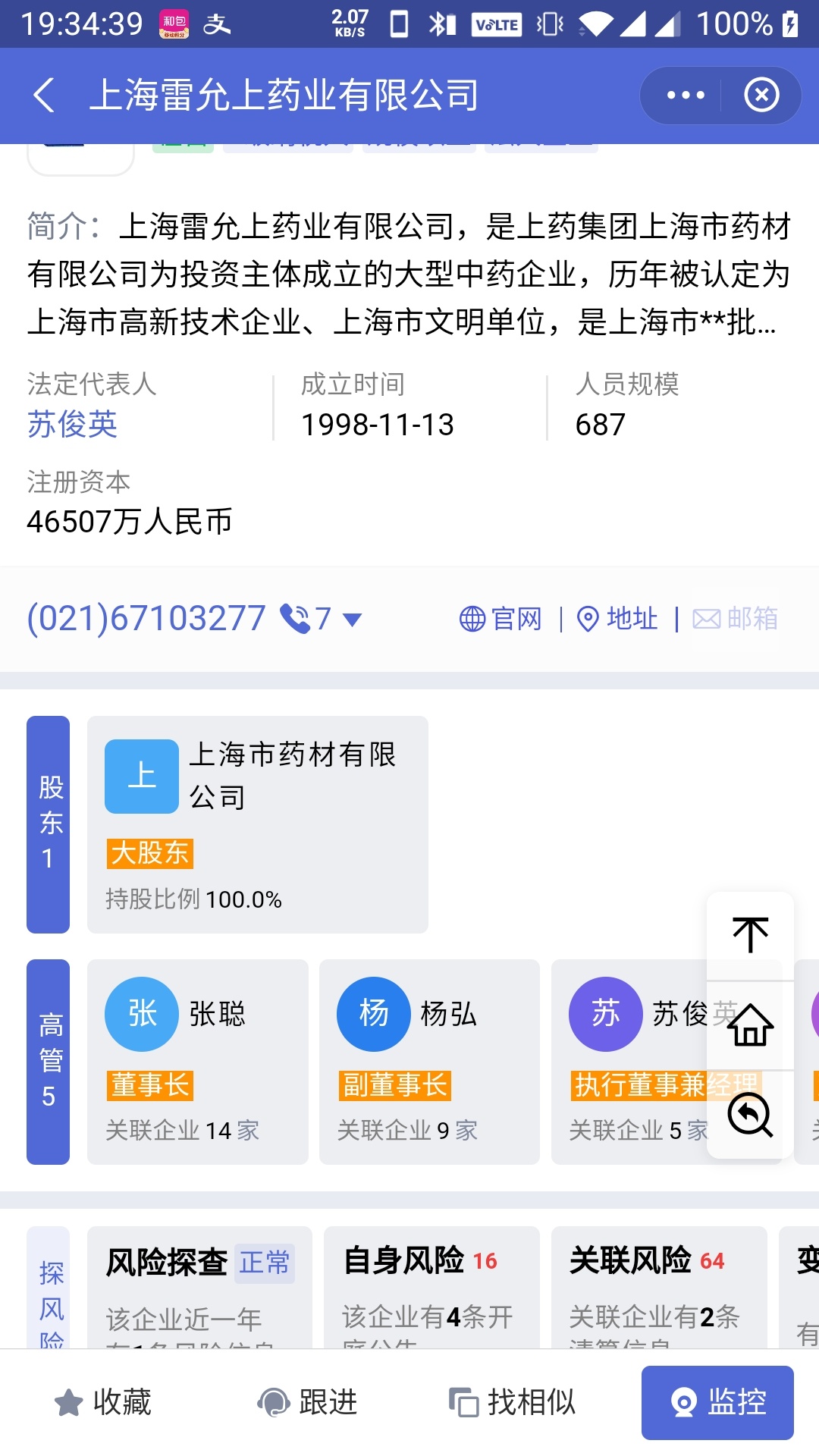Return to the home page
The width and height of the screenshot is (819, 1456).
point(750,1025)
